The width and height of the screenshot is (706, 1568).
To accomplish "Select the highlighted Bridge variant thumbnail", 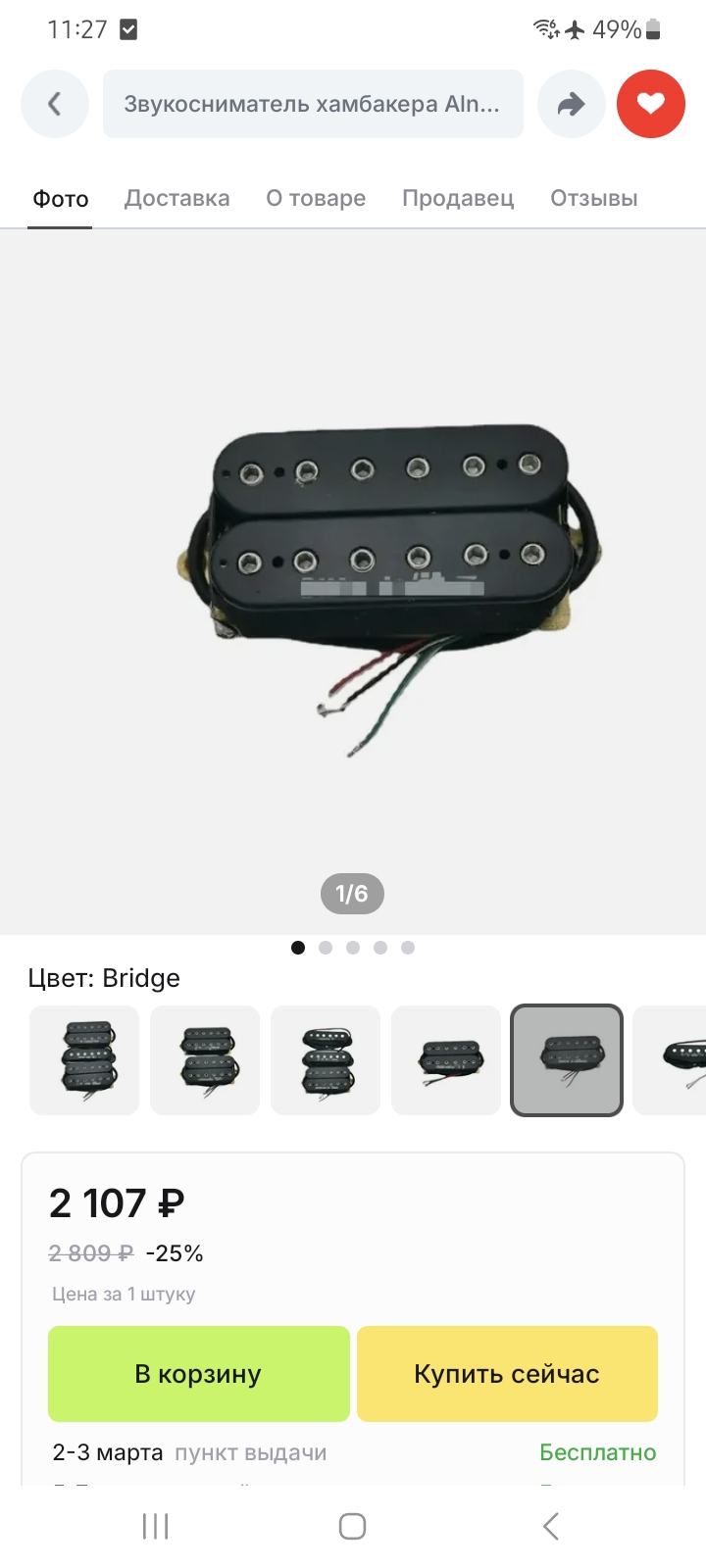I will [x=567, y=1059].
